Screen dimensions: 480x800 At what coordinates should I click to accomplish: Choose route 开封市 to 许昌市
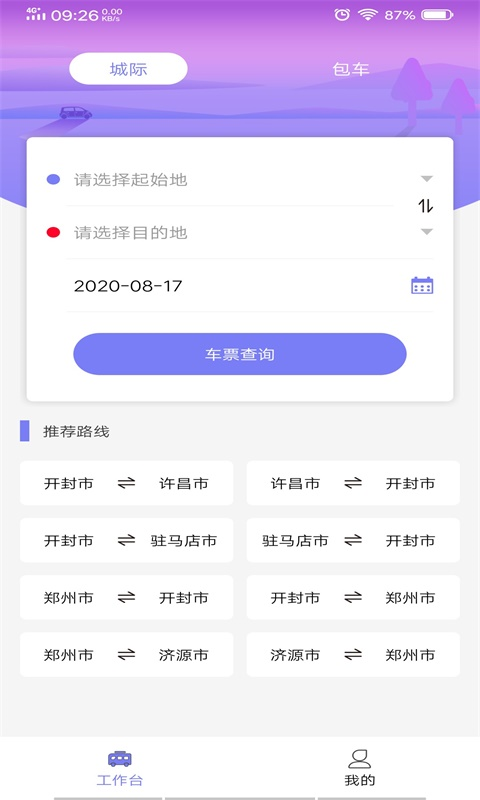point(127,483)
